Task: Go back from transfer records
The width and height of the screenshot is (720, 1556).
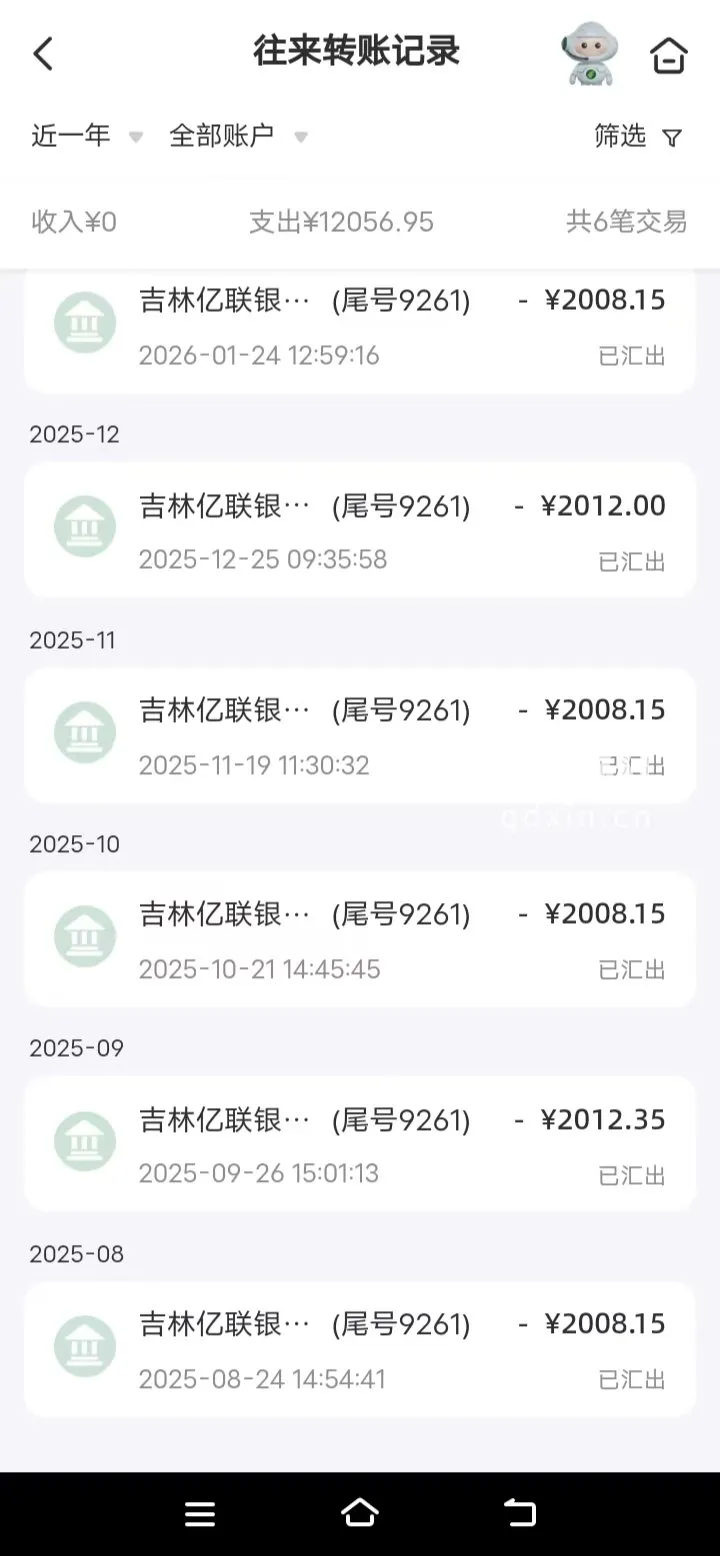Action: click(x=43, y=54)
